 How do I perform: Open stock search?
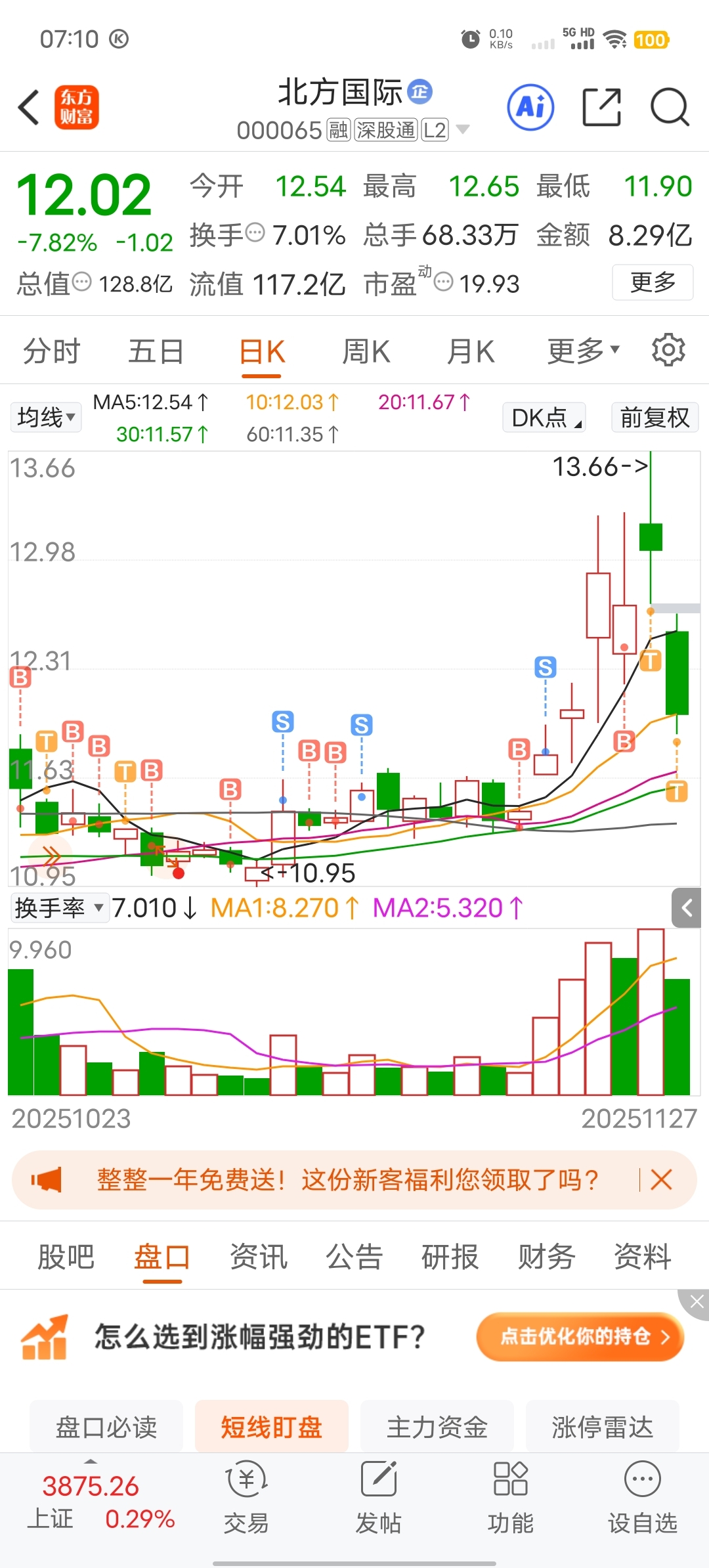pyautogui.click(x=669, y=107)
